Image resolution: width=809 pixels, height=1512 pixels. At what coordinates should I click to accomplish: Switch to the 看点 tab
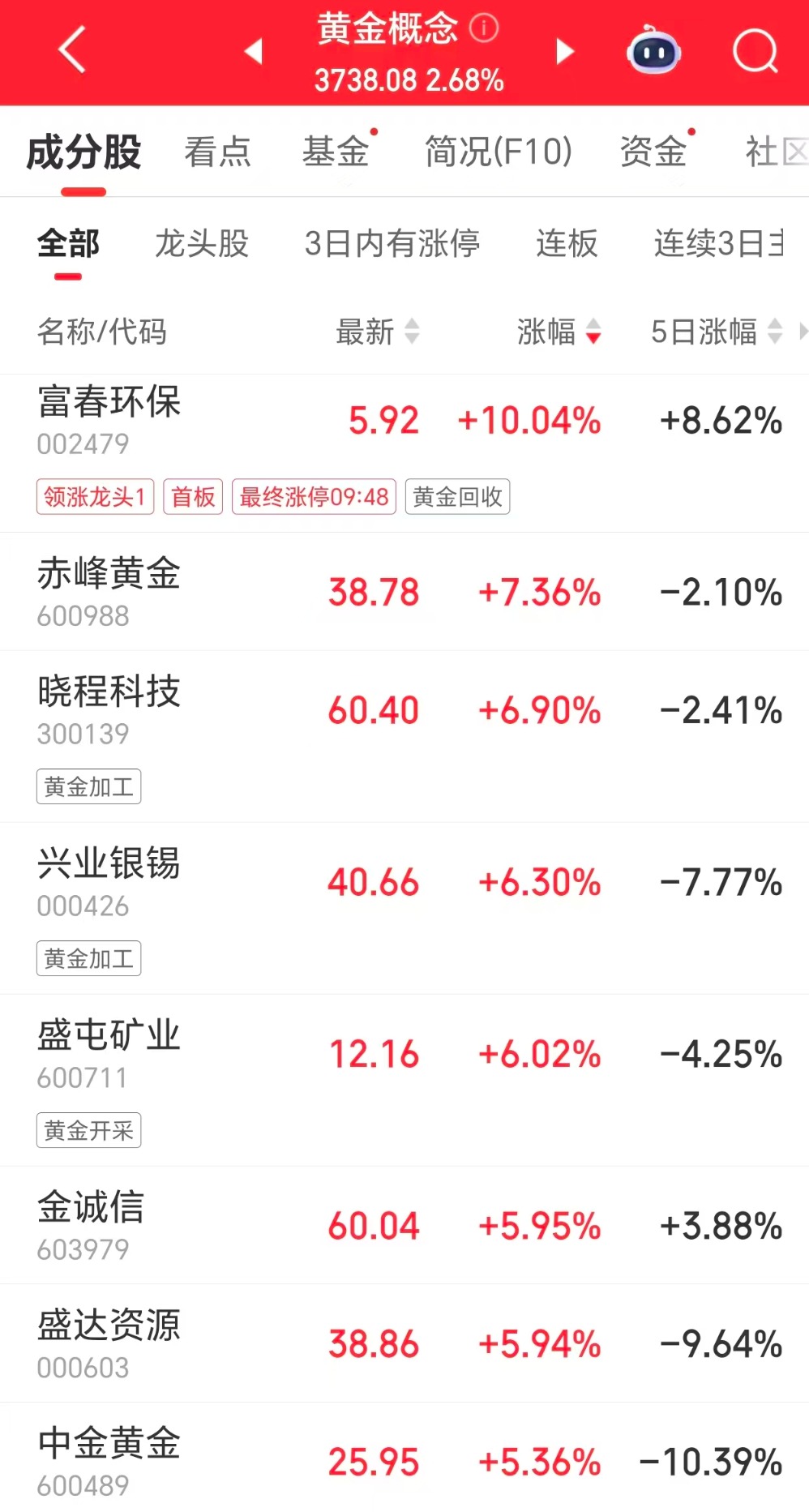[217, 152]
